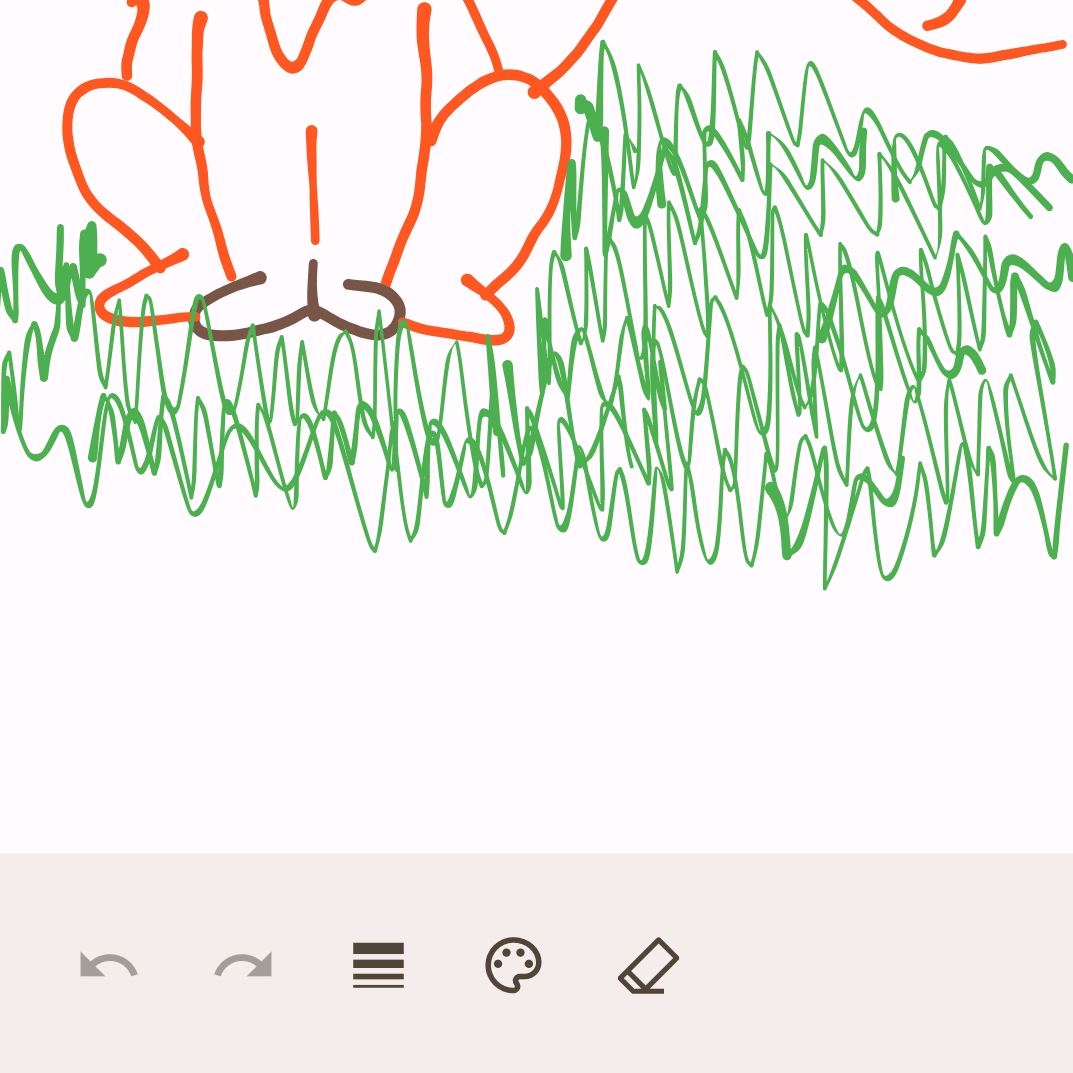Open the stroke width selector

point(378,966)
